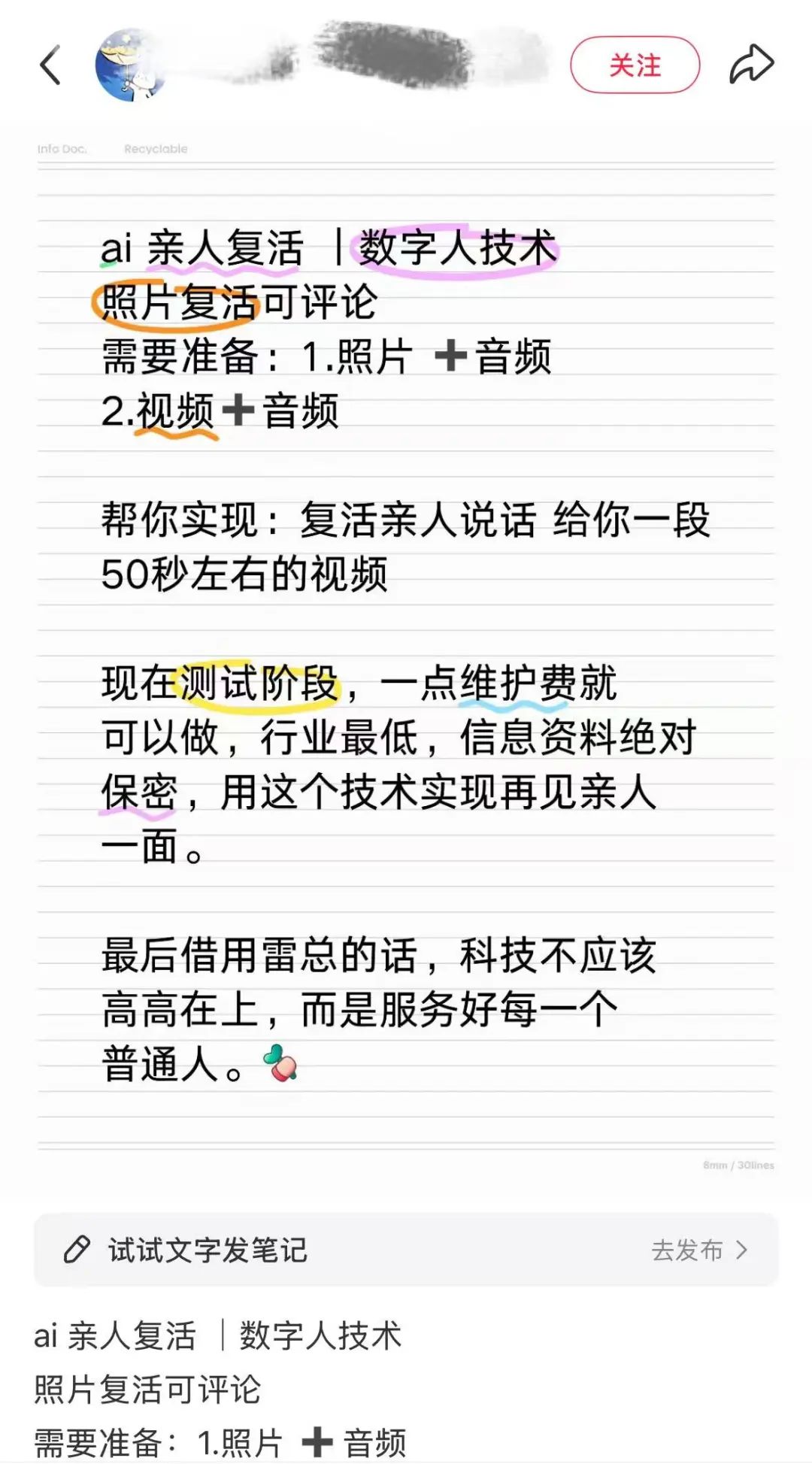This screenshot has width=812, height=1464.
Task: Tap 去发布 to publish a text note
Action: click(699, 1250)
